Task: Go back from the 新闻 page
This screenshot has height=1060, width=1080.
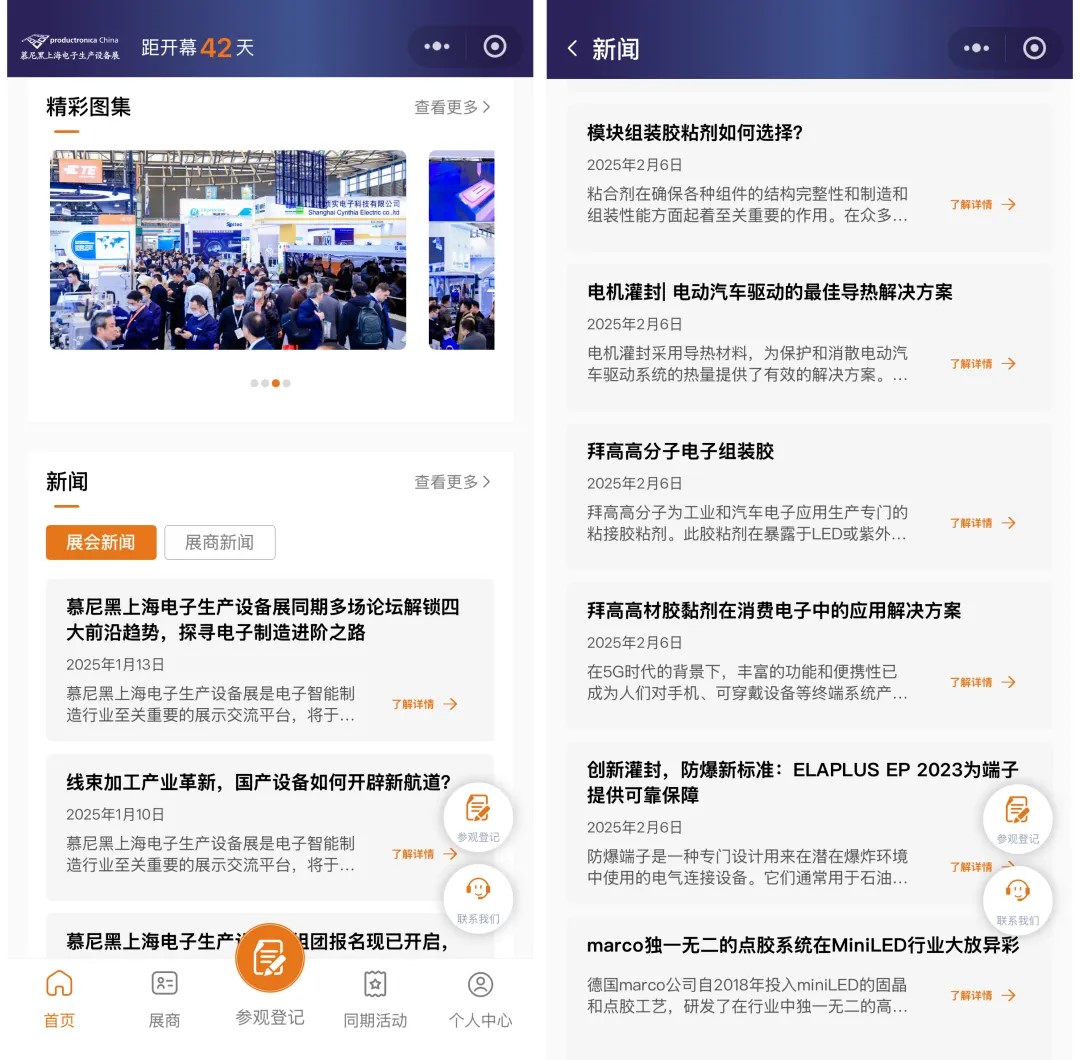Action: pyautogui.click(x=572, y=48)
